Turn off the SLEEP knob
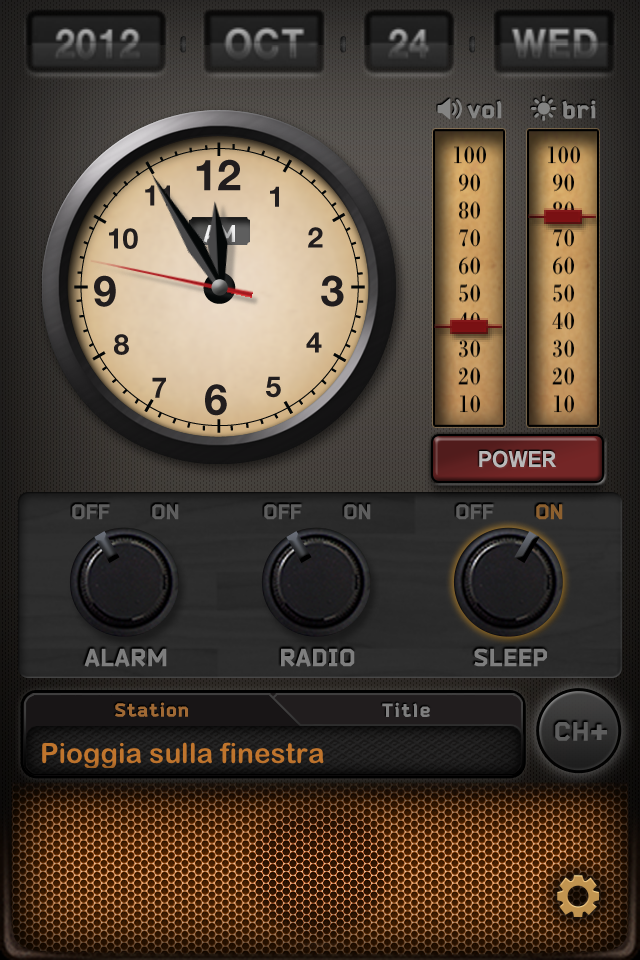 (508, 582)
